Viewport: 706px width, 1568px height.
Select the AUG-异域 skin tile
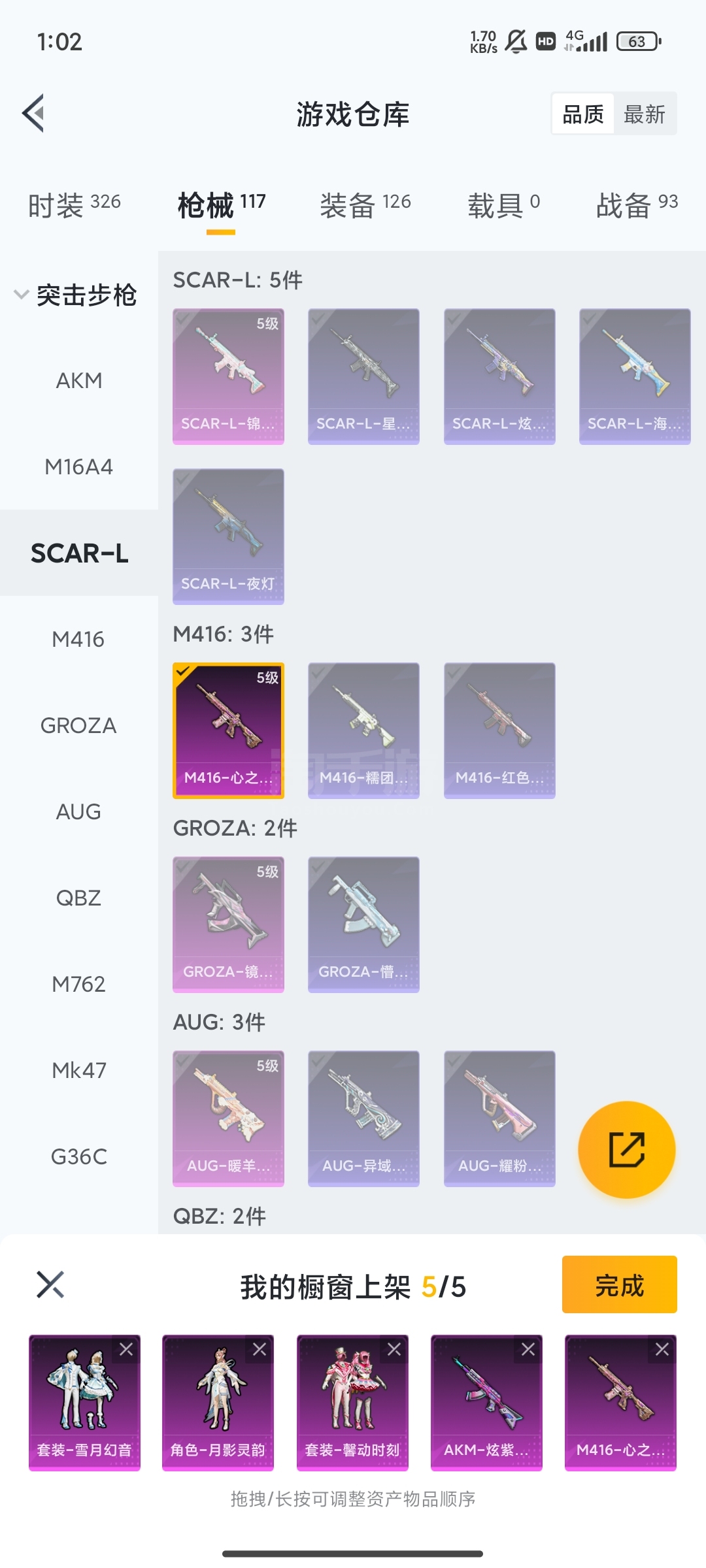pos(363,1119)
